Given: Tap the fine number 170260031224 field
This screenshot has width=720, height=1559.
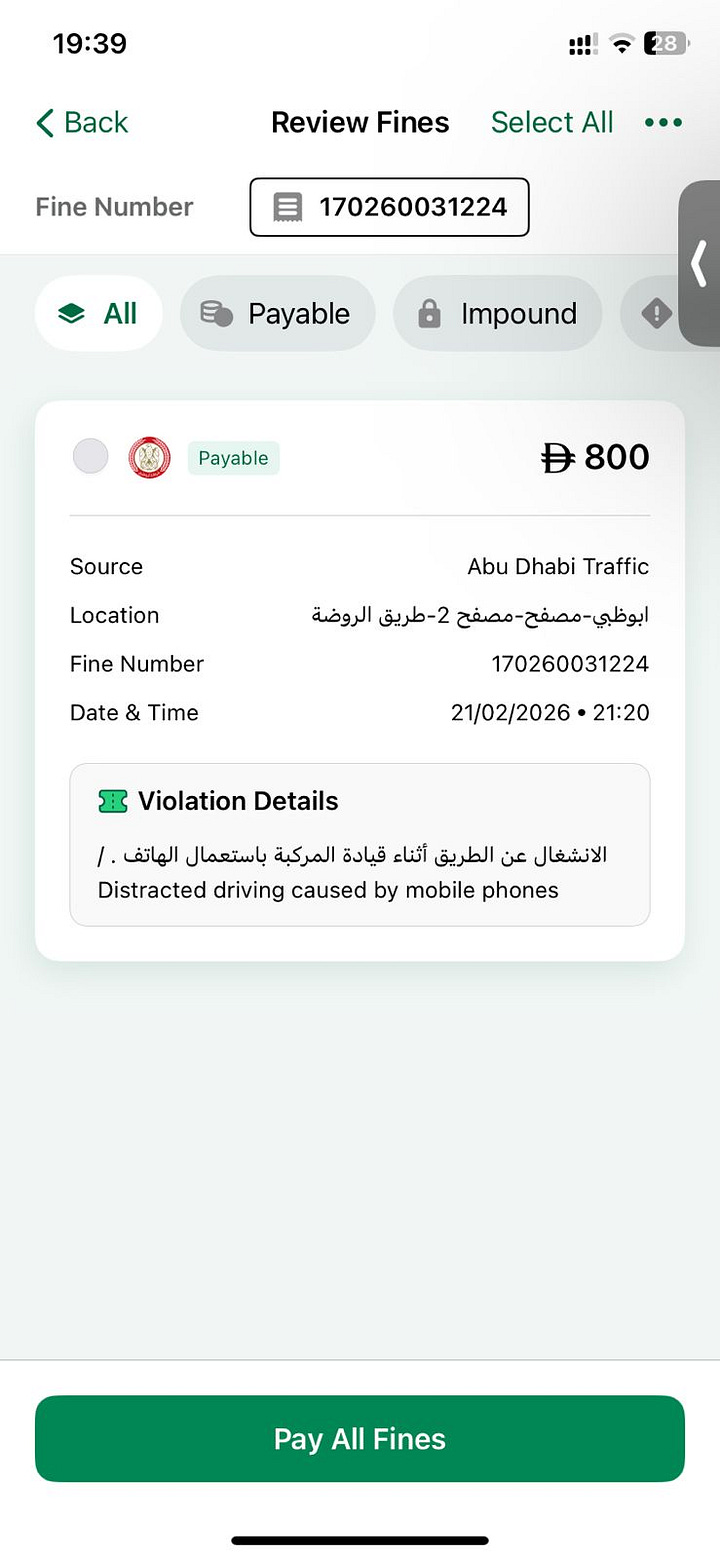Looking at the screenshot, I should tap(389, 207).
